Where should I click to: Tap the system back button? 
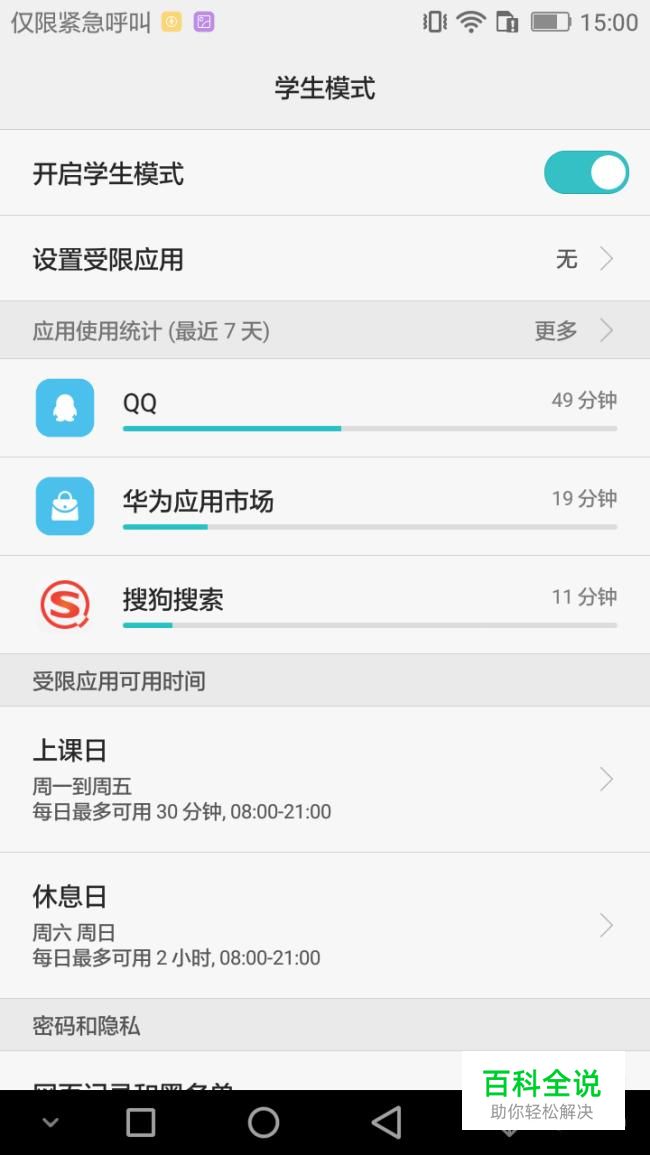pos(386,1123)
